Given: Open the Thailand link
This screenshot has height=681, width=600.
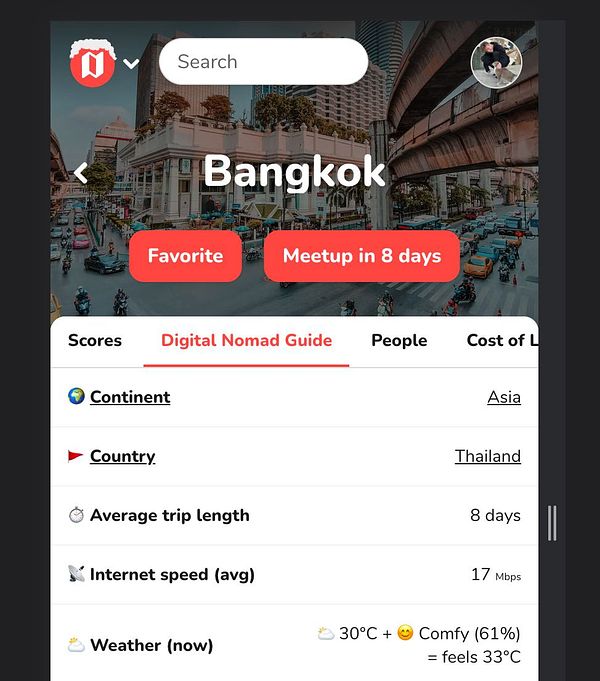Looking at the screenshot, I should [488, 456].
